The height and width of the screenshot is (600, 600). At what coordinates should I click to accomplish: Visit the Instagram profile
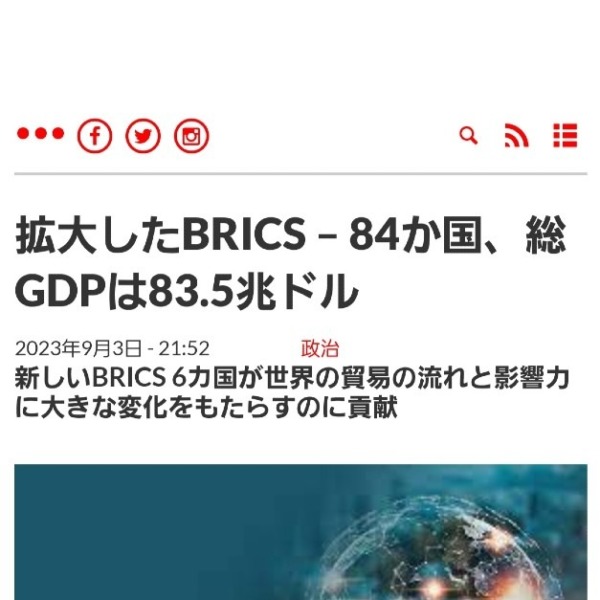tap(191, 136)
